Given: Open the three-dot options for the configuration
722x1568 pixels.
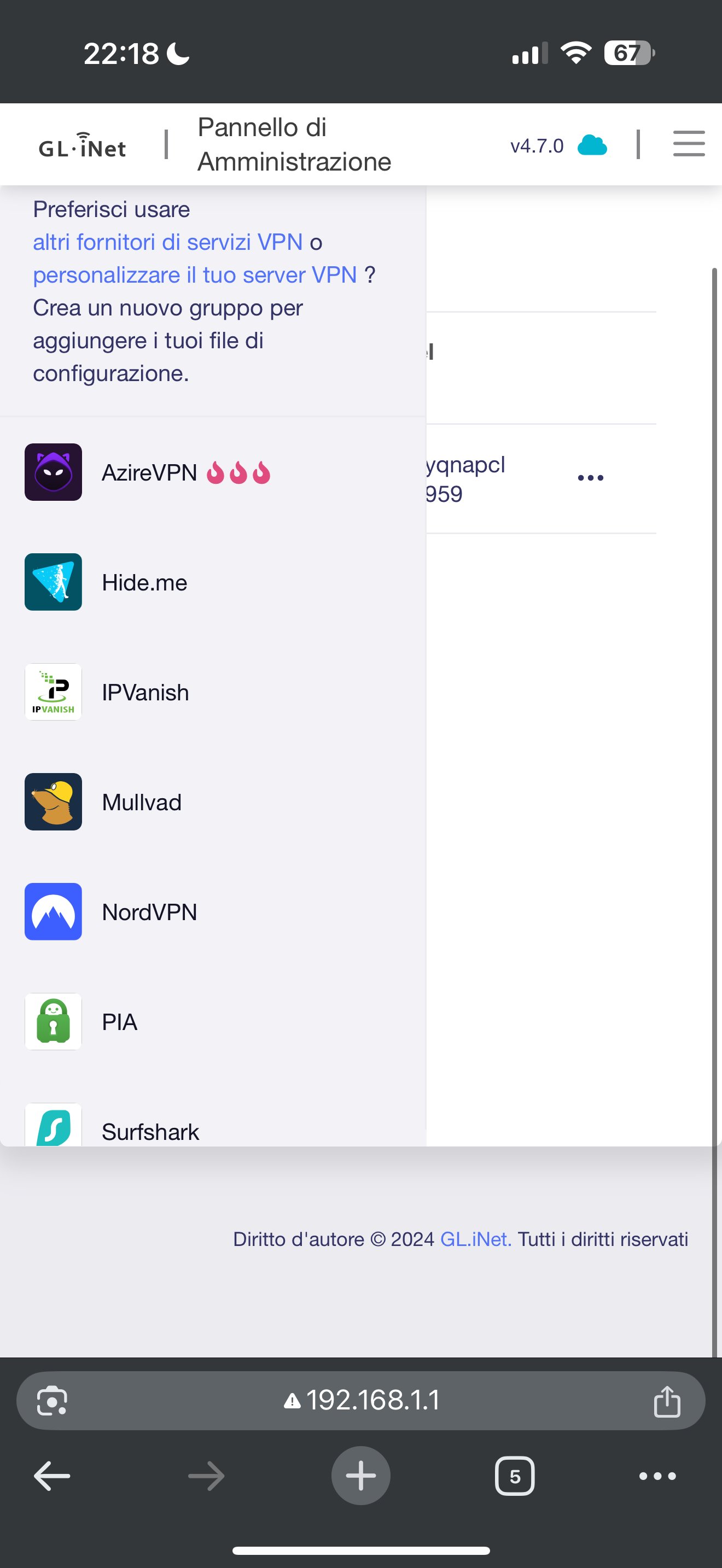Looking at the screenshot, I should point(590,478).
